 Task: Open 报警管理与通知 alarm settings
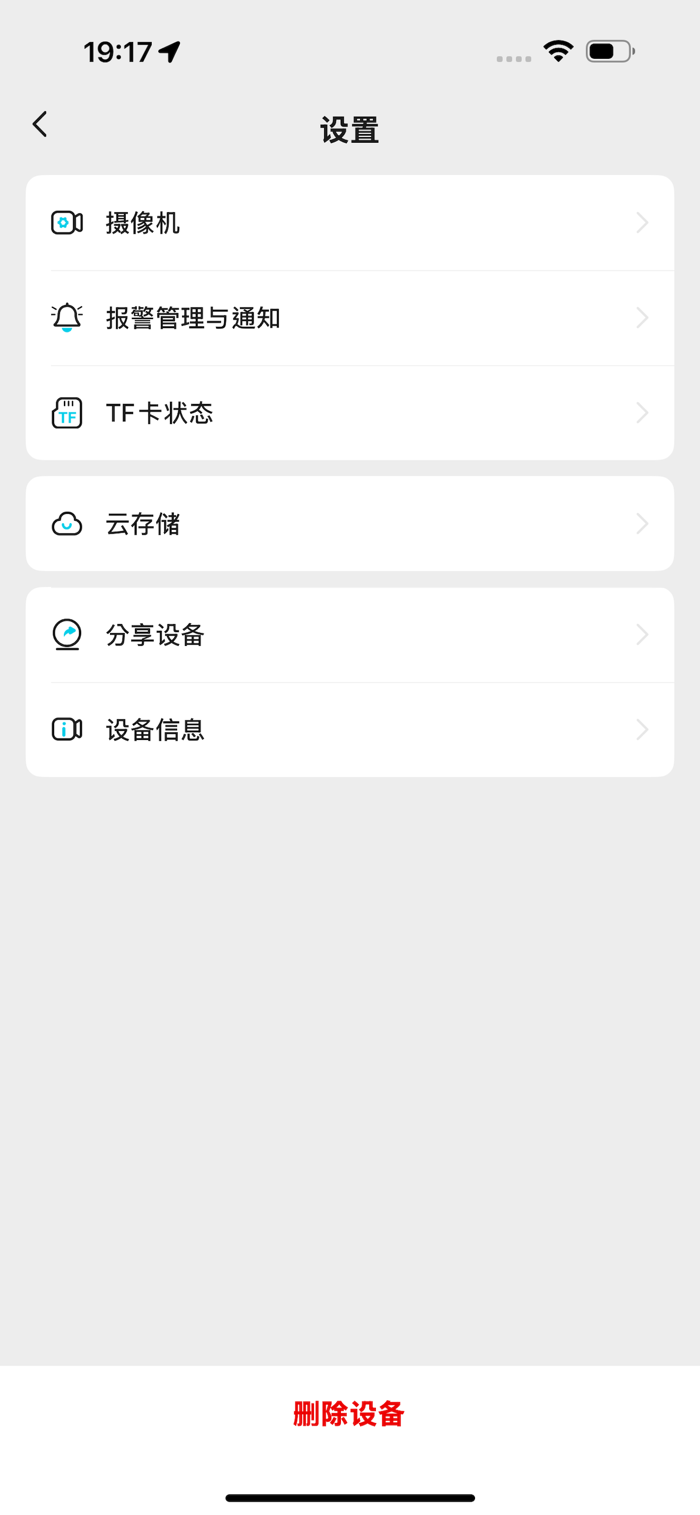(x=350, y=318)
